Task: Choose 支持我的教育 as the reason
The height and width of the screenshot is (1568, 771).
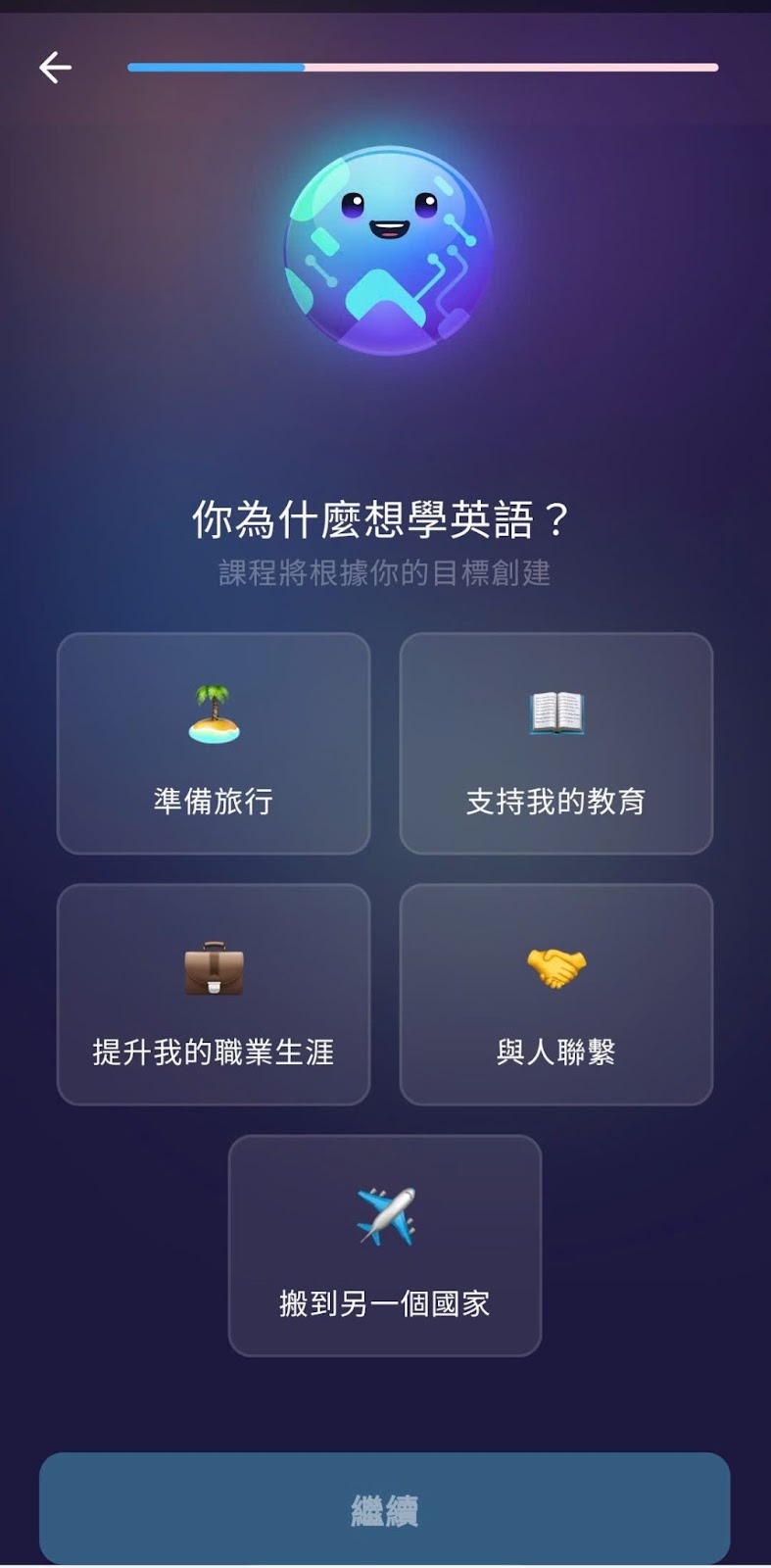Action: [x=555, y=743]
